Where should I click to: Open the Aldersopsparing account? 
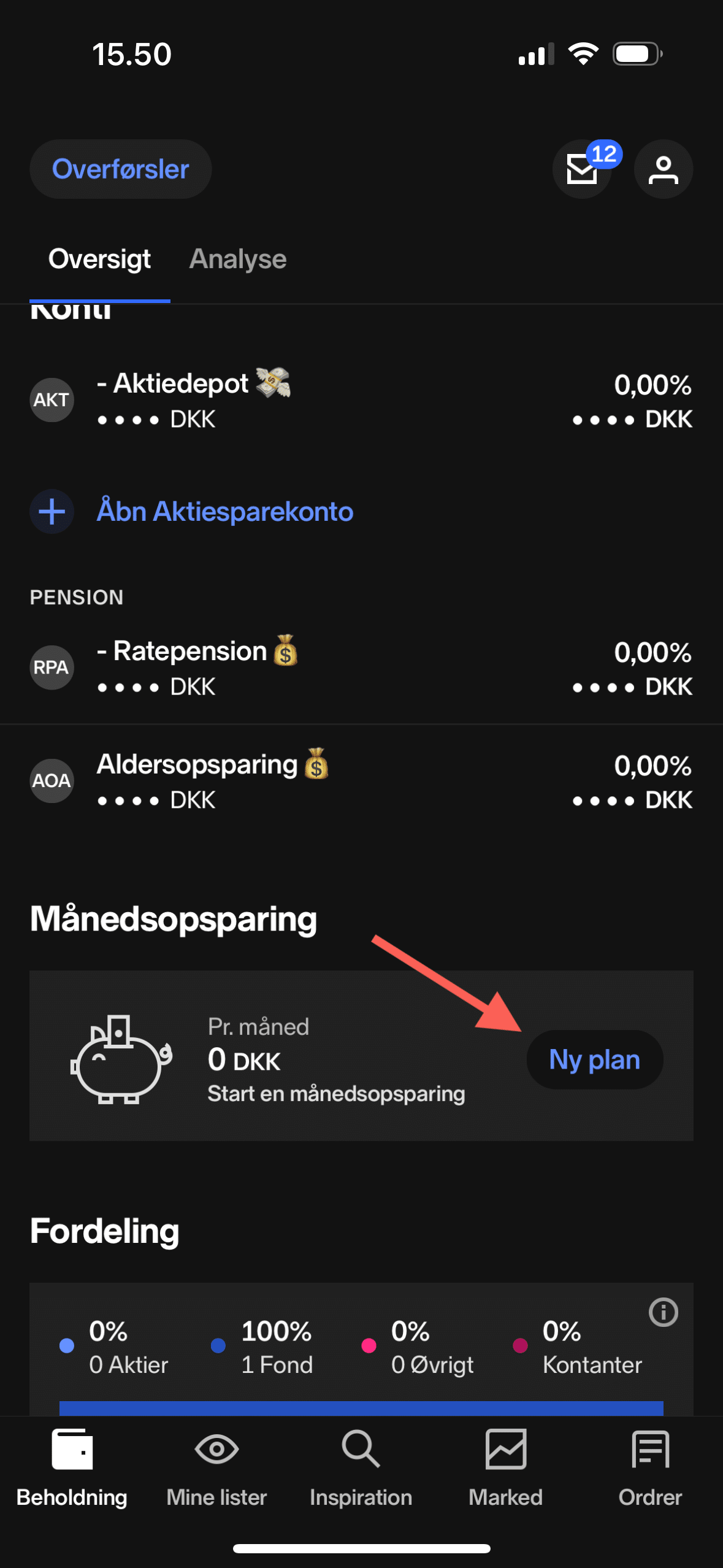coord(361,781)
